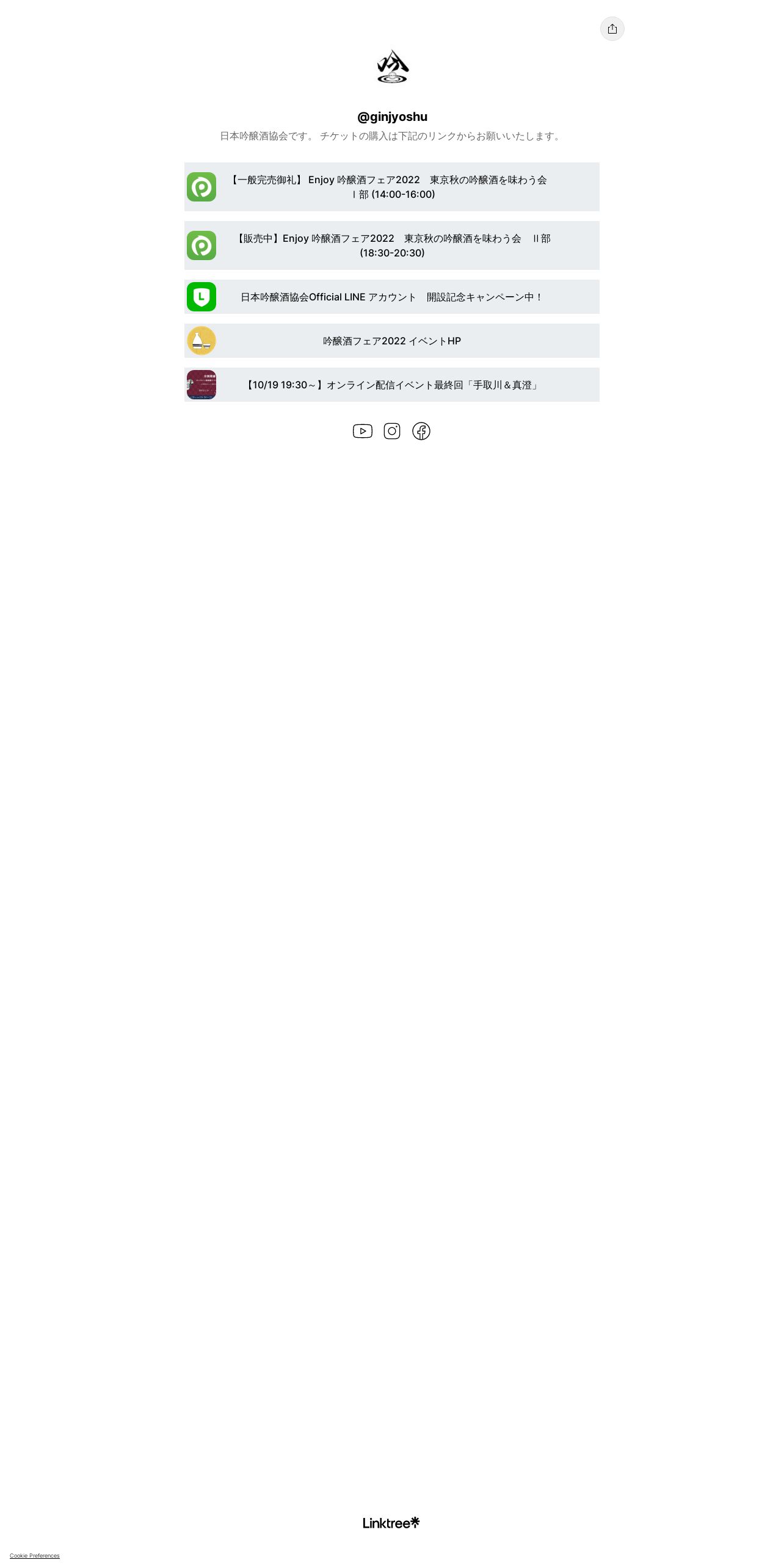
Task: Open the on-sale Part II (18:30-20:30) ticket link
Action: [x=392, y=245]
